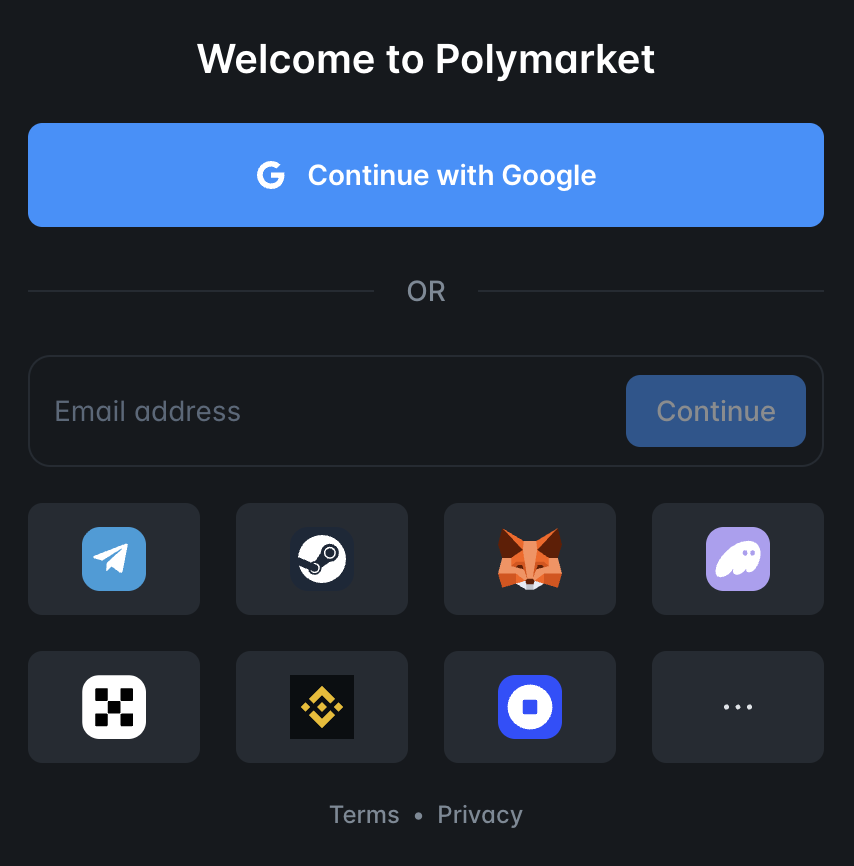Screen dimensions: 854x866
Task: Connect with Phantom ghost wallet
Action: [x=738, y=559]
